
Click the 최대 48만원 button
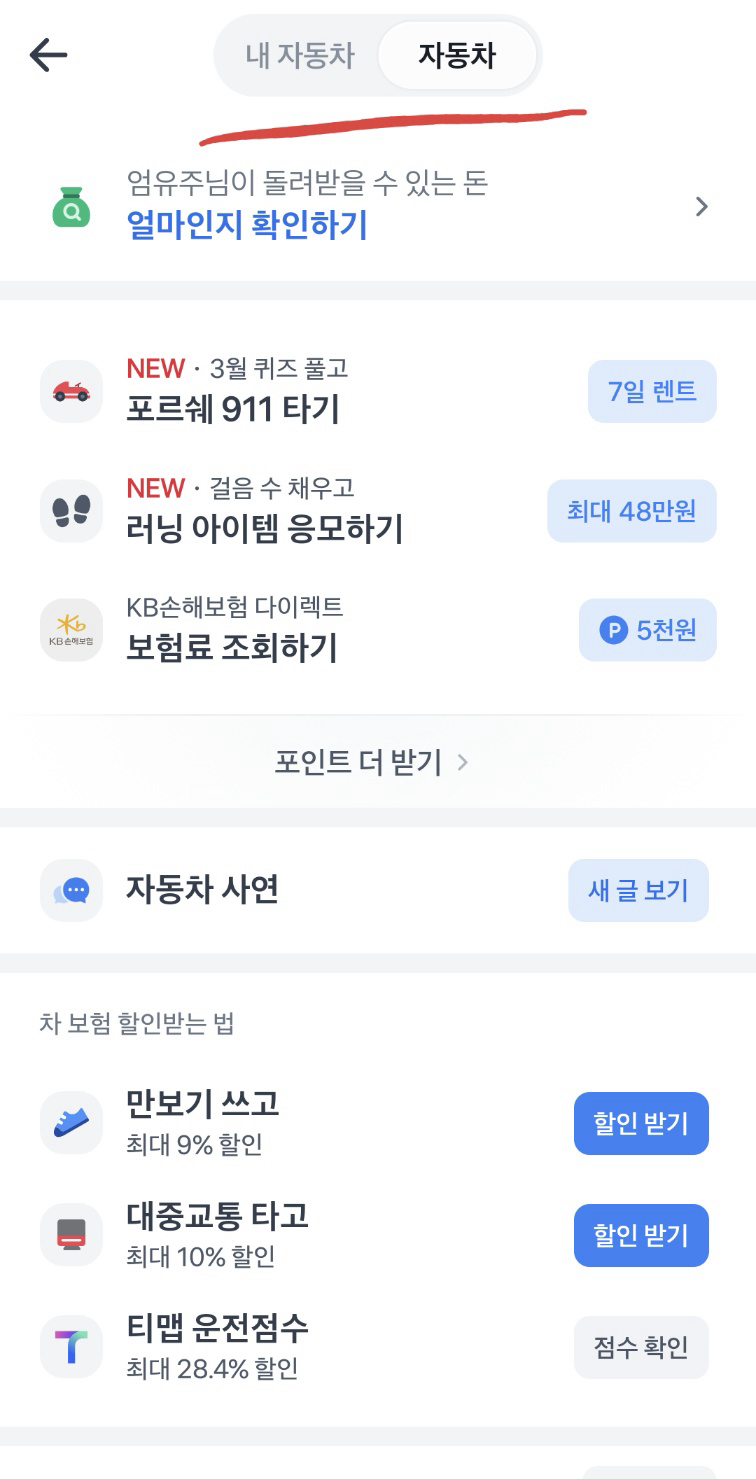coord(632,511)
